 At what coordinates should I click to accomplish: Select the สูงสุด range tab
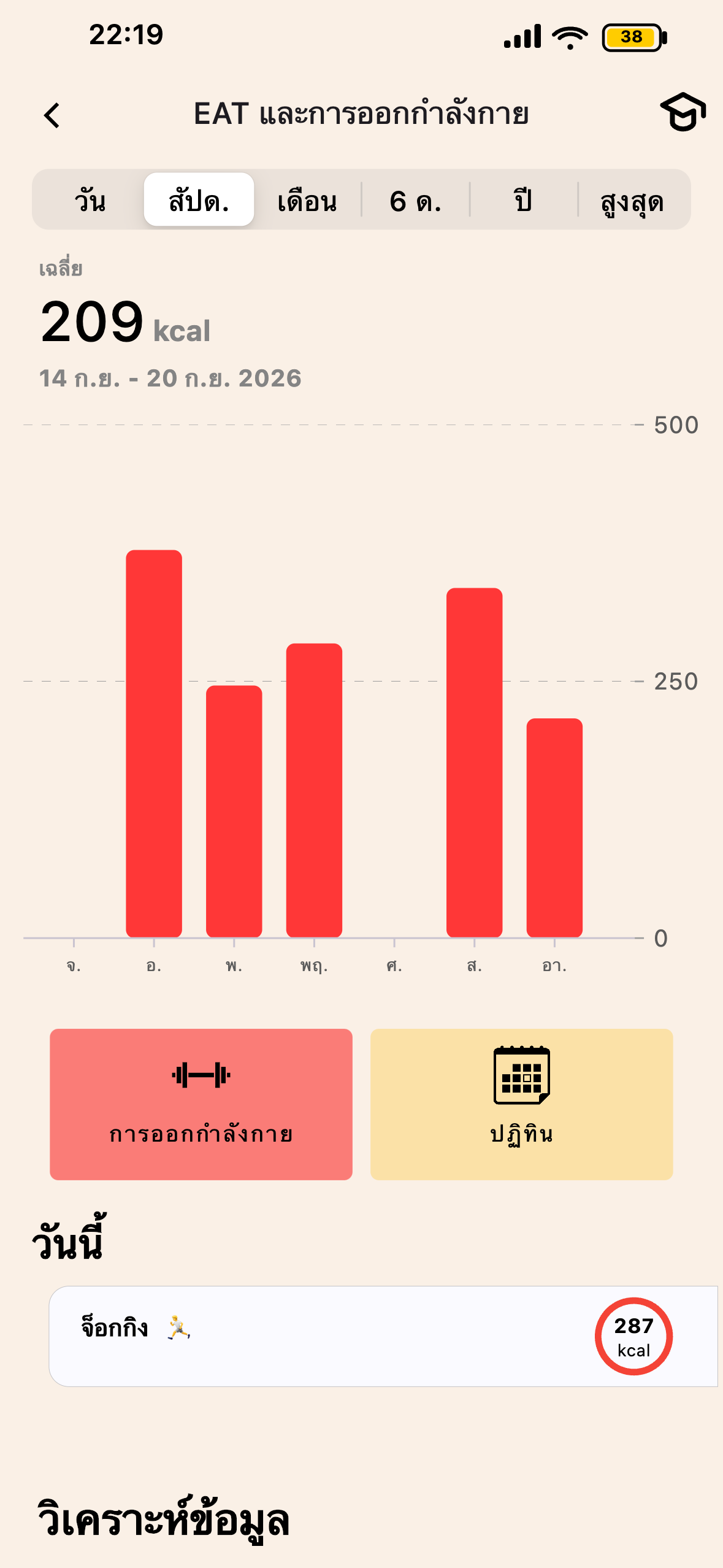coord(632,200)
